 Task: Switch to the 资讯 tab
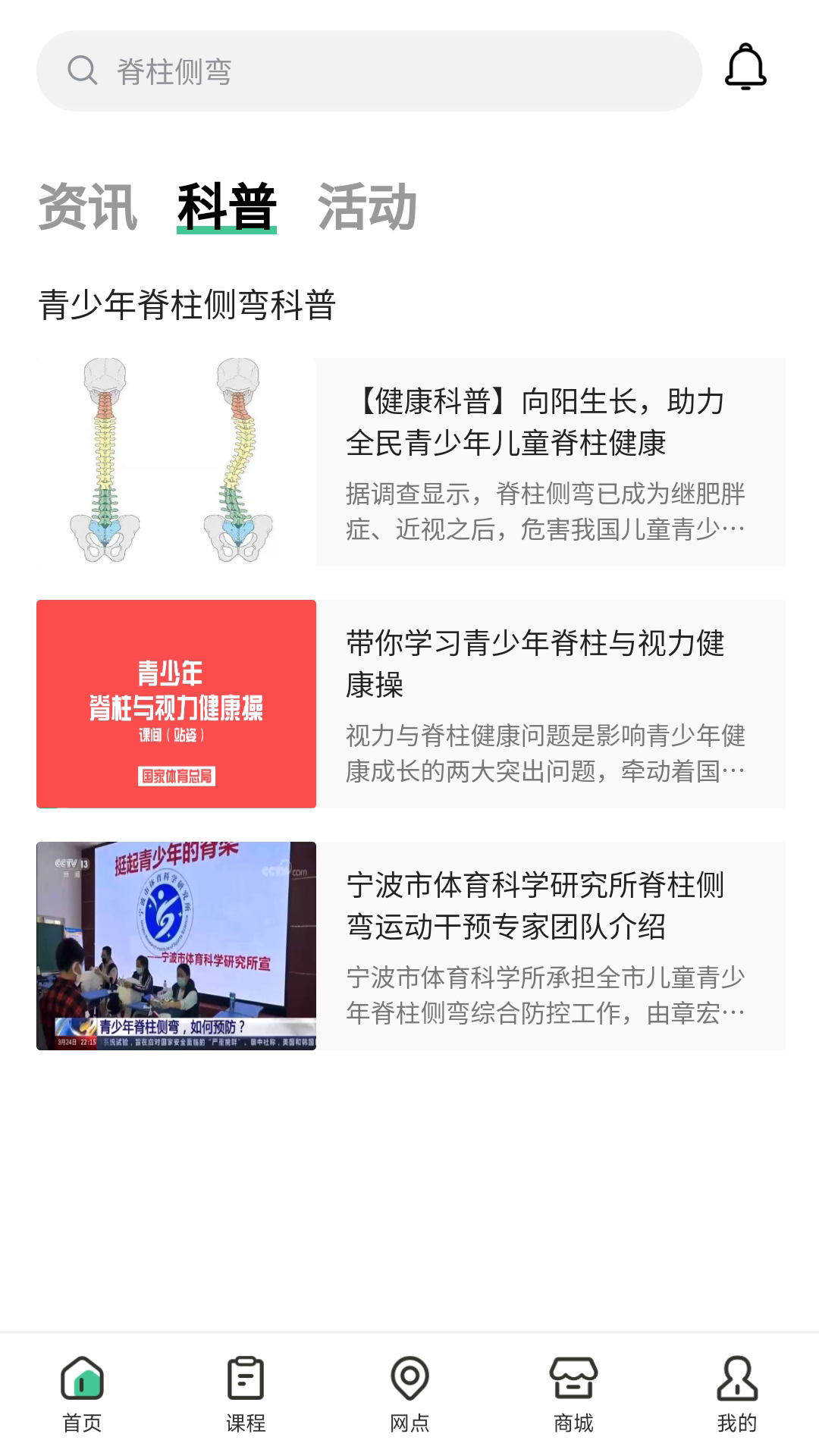coord(88,207)
